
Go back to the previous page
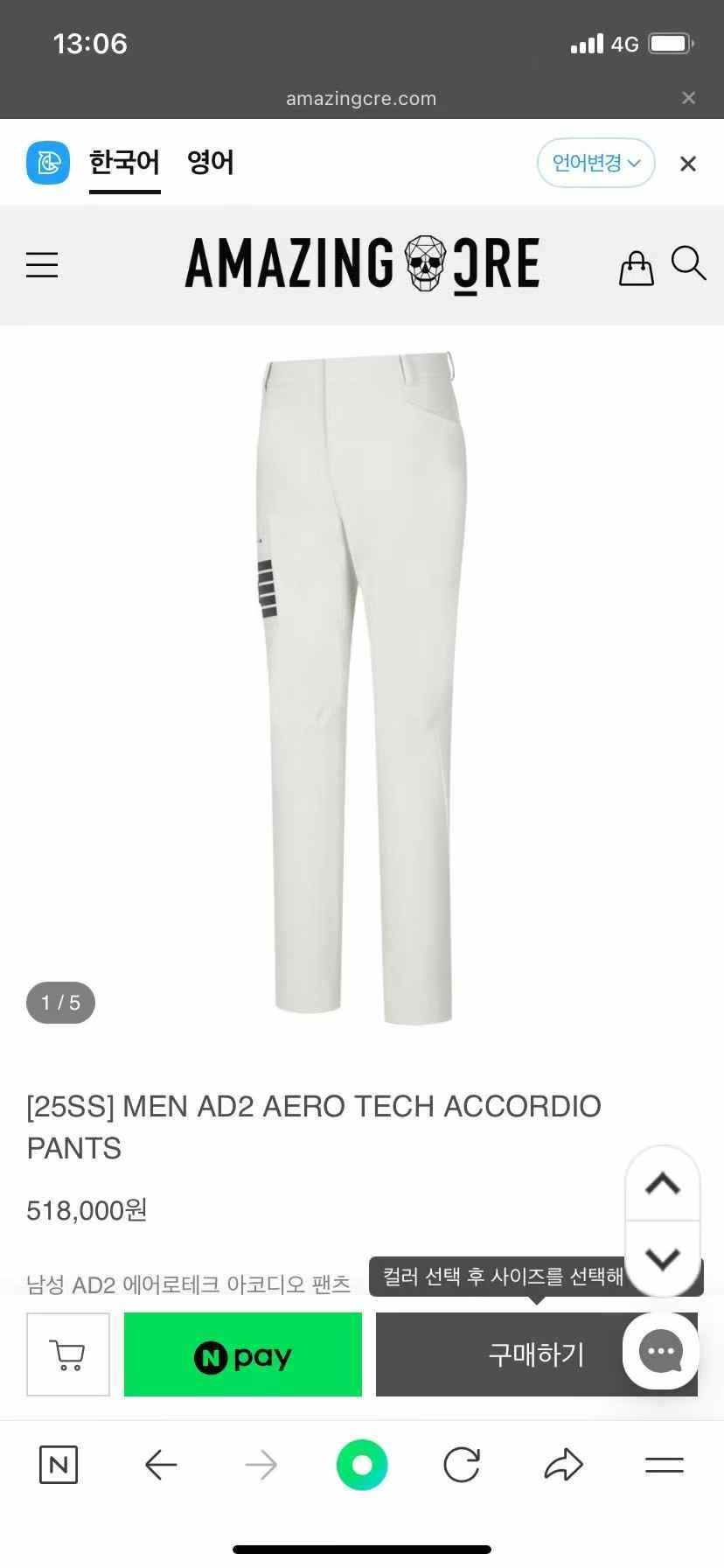coord(161,1465)
